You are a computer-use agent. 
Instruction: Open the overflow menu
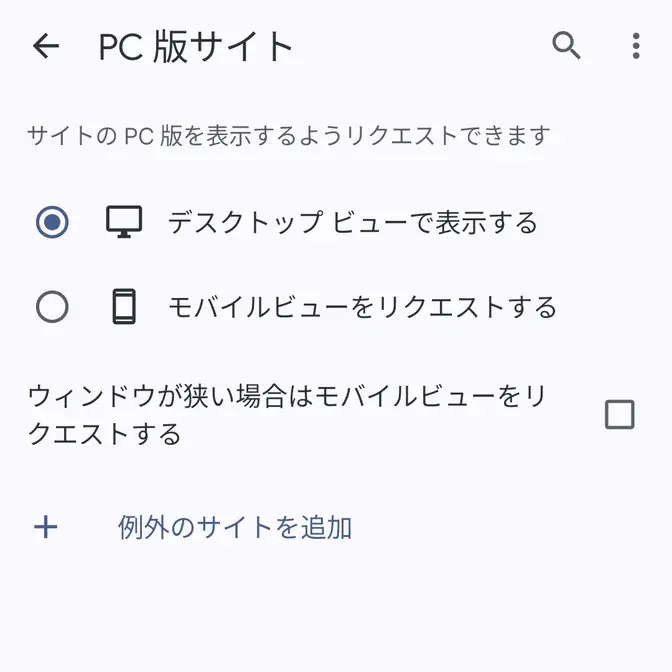point(636,46)
